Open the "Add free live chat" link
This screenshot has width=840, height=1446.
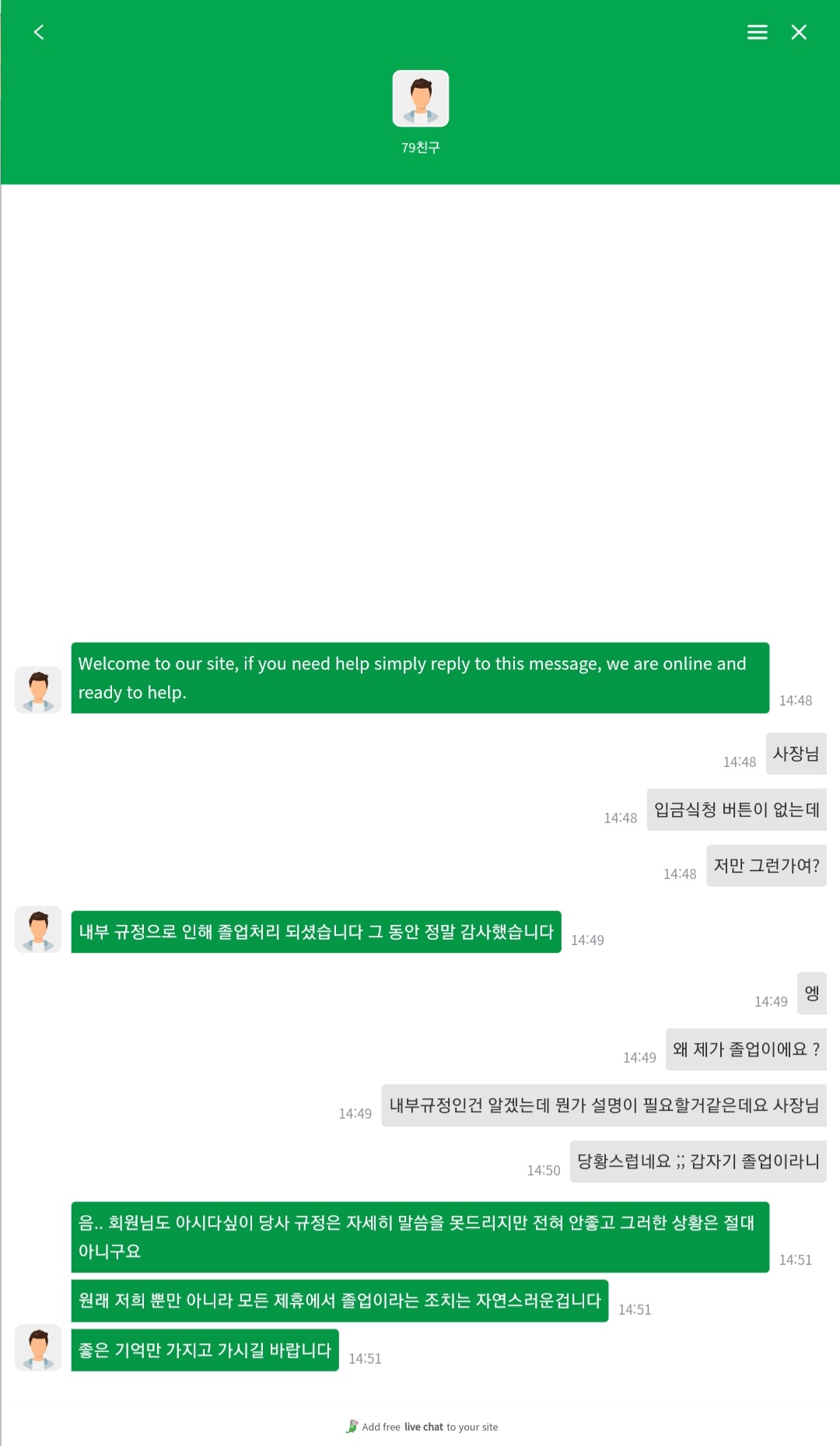click(x=422, y=1427)
